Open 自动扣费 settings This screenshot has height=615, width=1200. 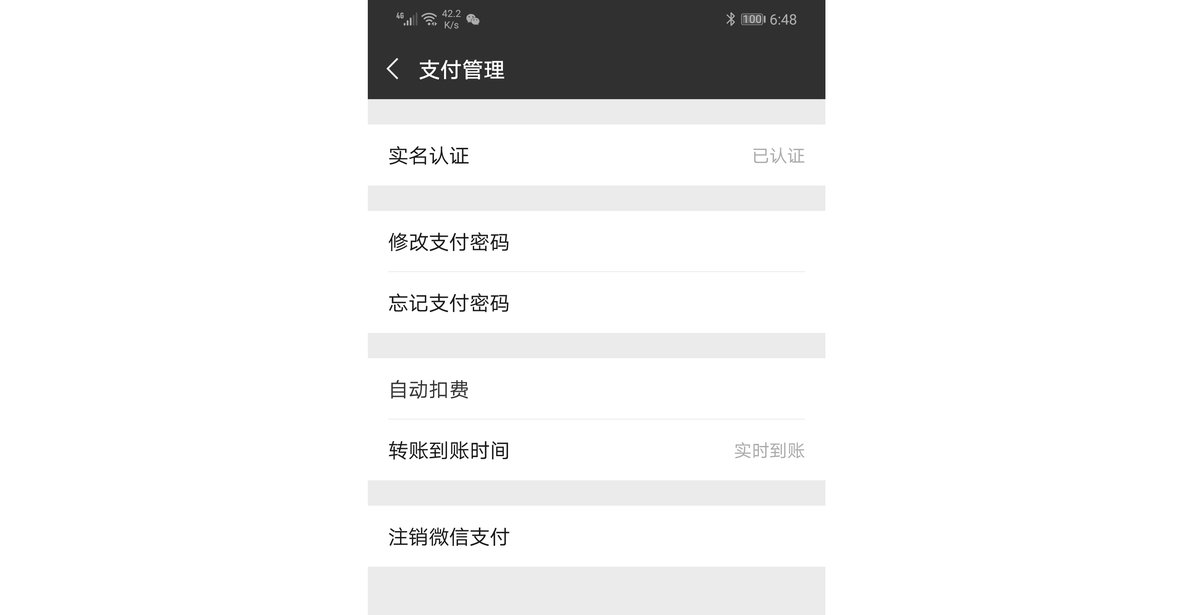click(x=596, y=390)
